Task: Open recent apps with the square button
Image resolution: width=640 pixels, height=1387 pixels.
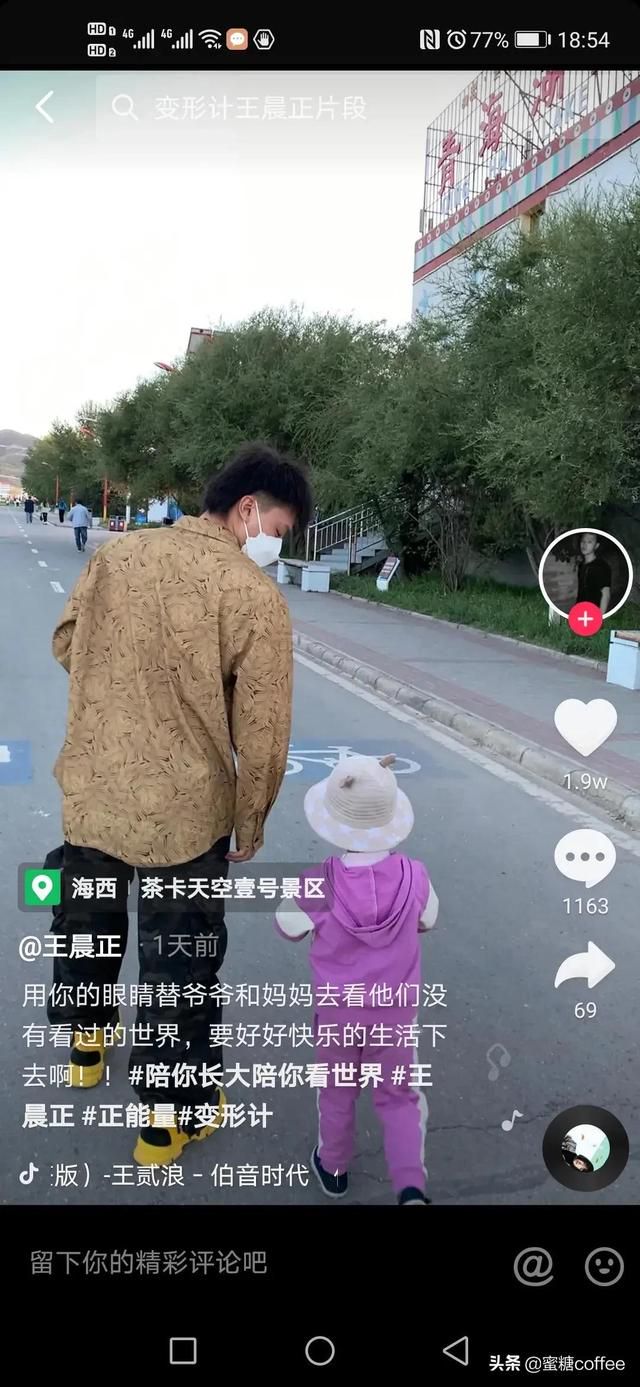Action: pyautogui.click(x=183, y=1351)
